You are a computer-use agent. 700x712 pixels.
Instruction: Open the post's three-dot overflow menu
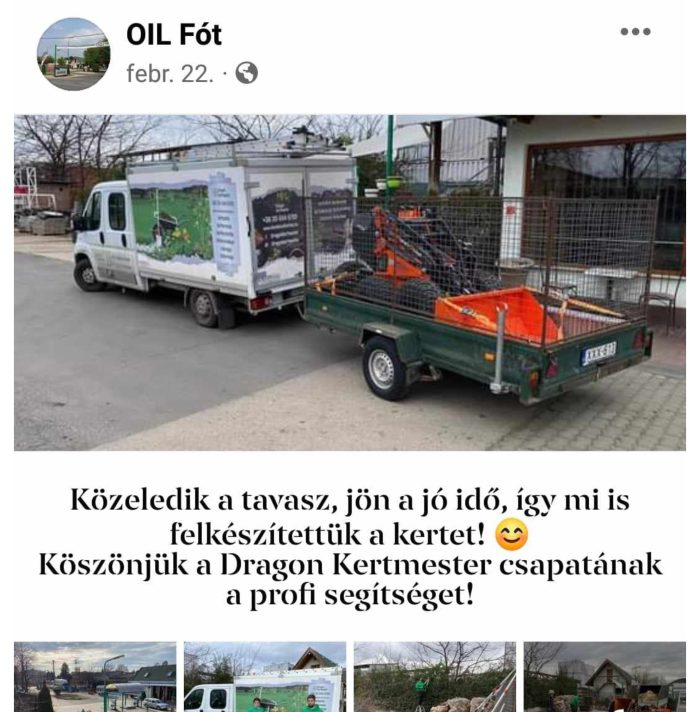[x=635, y=32]
